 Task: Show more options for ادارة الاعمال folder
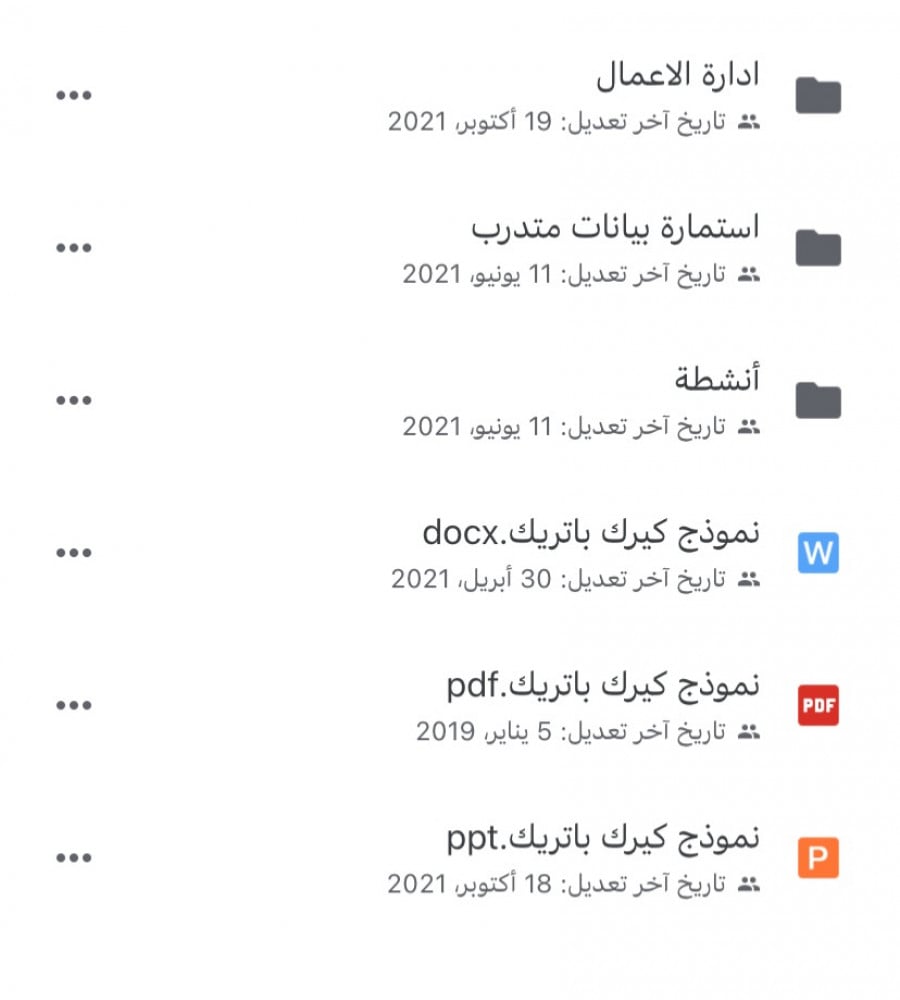tap(74, 96)
